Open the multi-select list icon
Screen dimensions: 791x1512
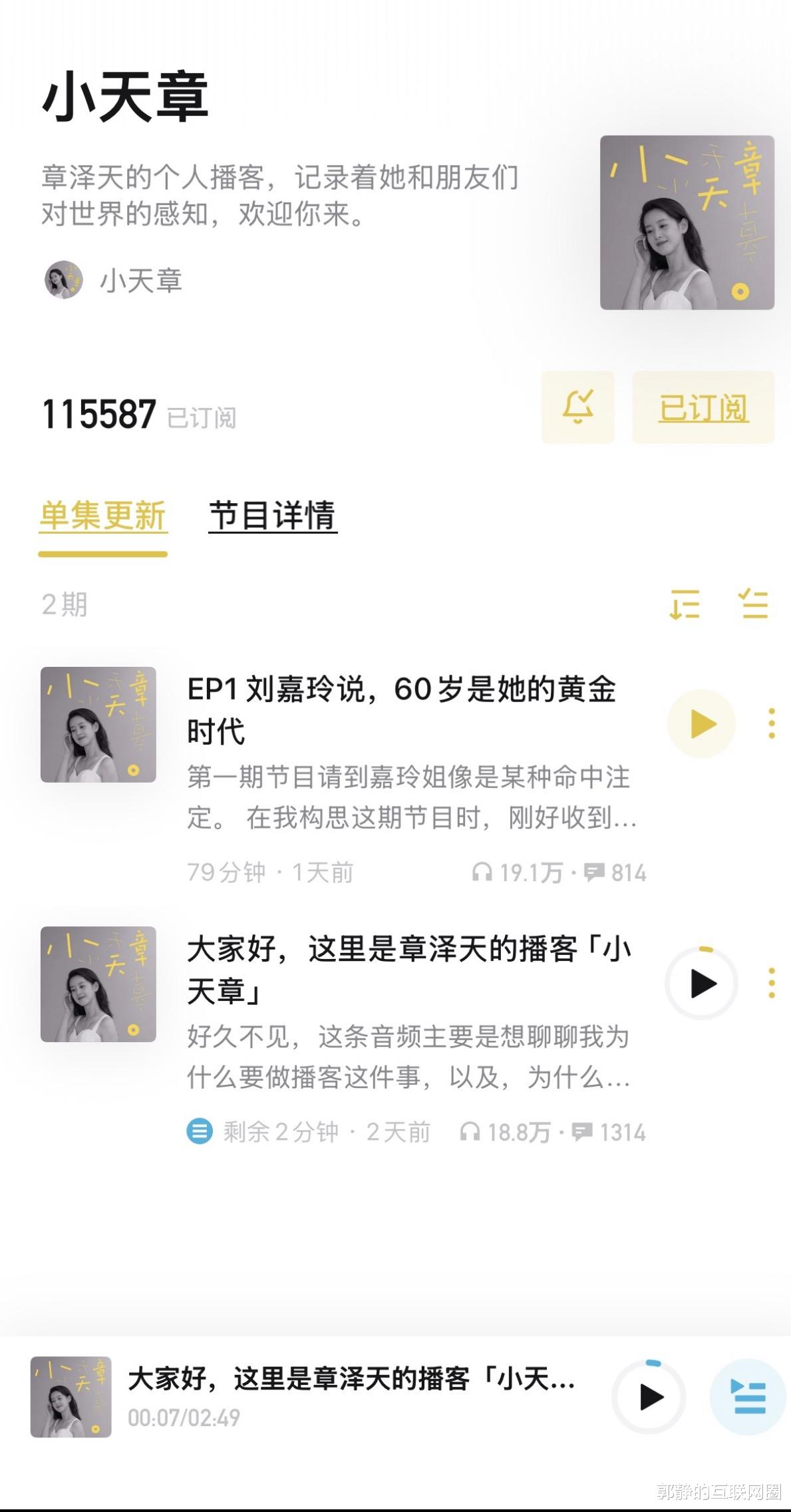click(754, 604)
